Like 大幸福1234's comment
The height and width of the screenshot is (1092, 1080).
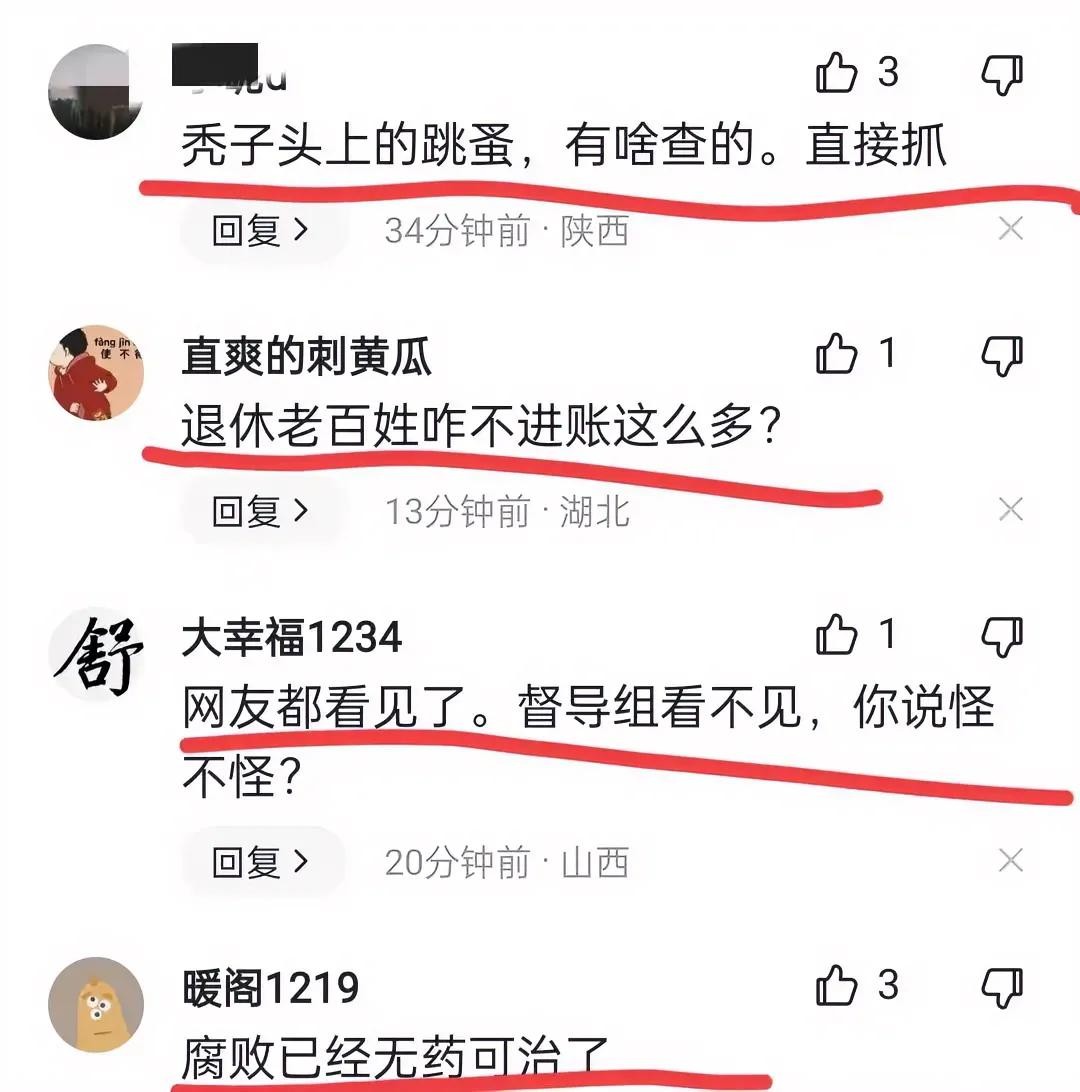click(x=837, y=635)
